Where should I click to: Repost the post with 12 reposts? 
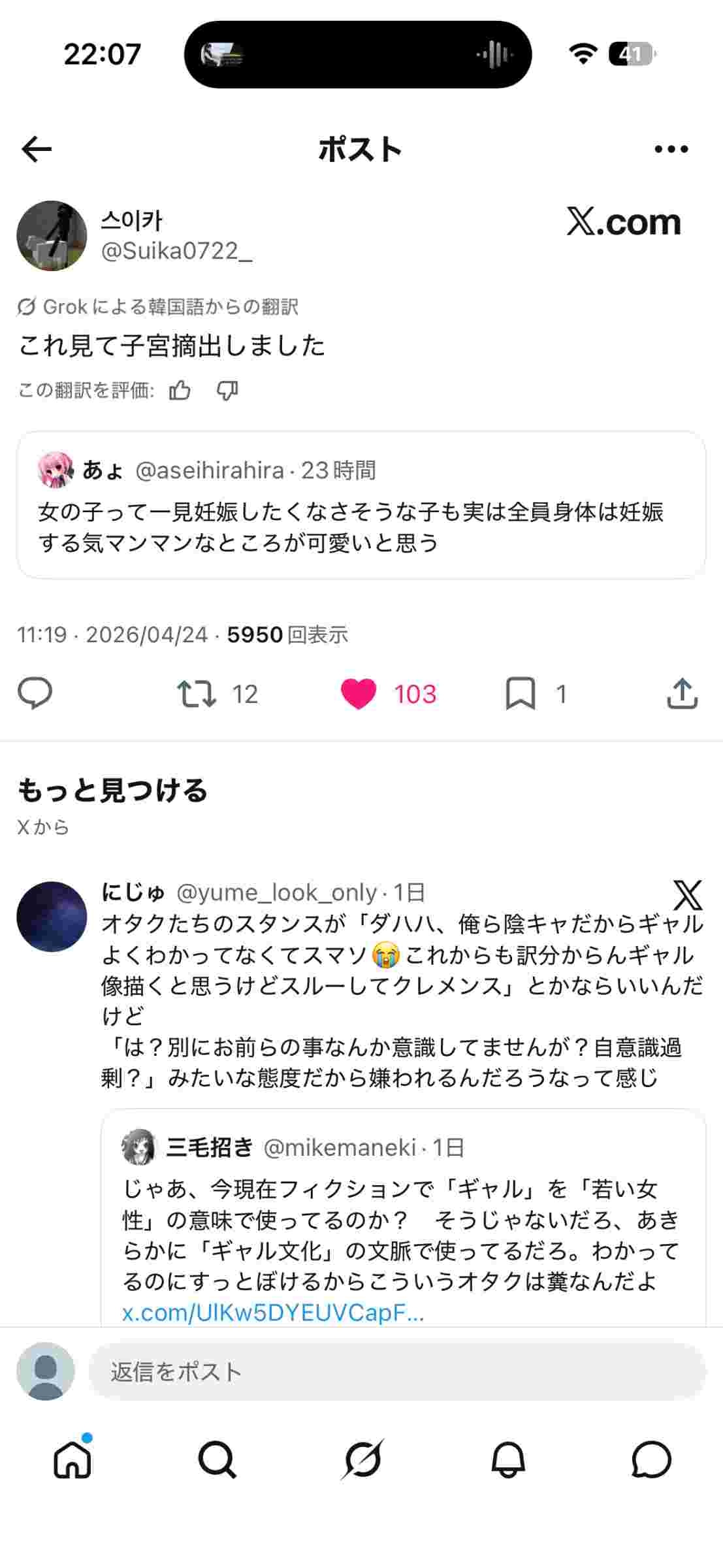(197, 694)
